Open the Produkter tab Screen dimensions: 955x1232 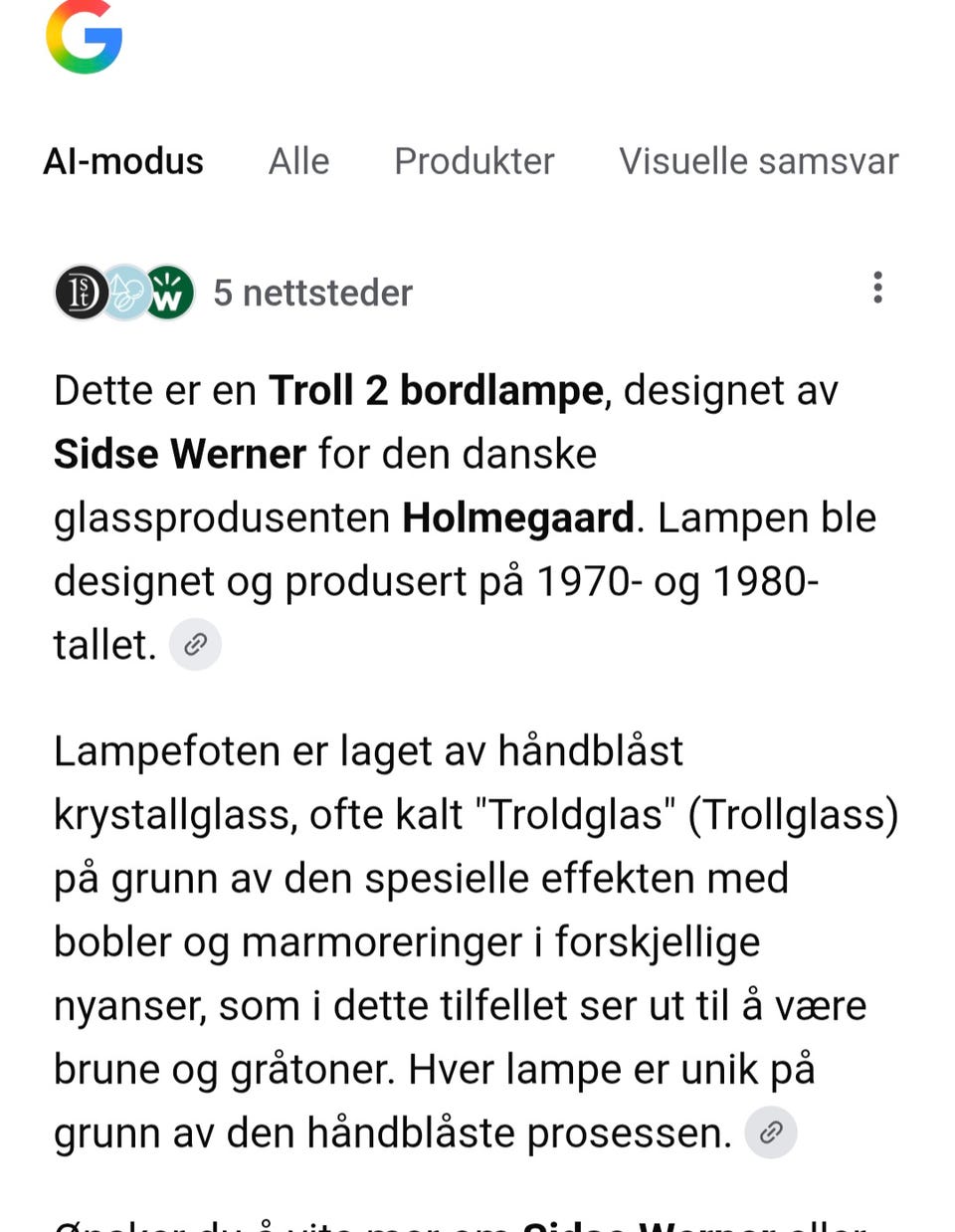475,161
